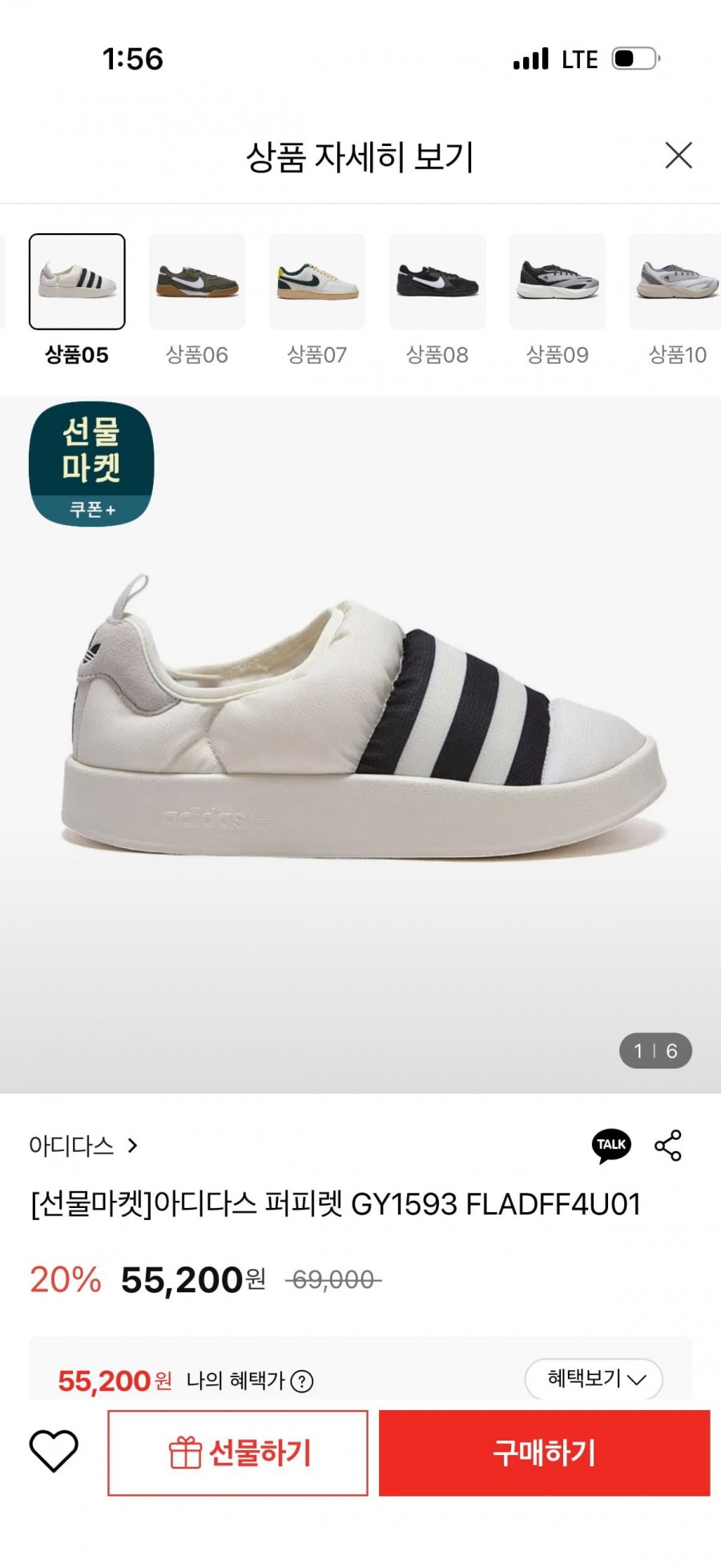Tap the 구매하기 purchase button
The image size is (721, 1568).
click(545, 1453)
